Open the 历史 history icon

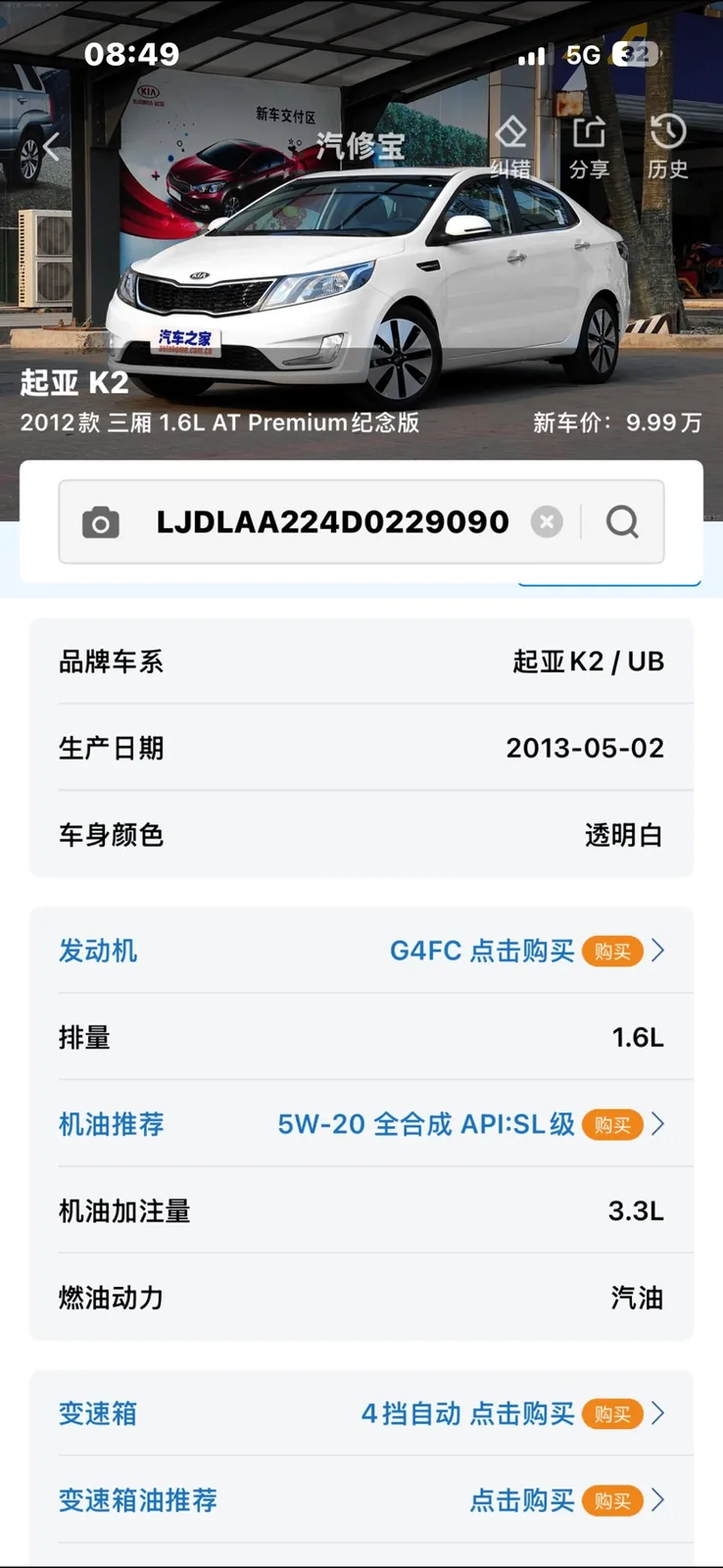click(x=667, y=147)
